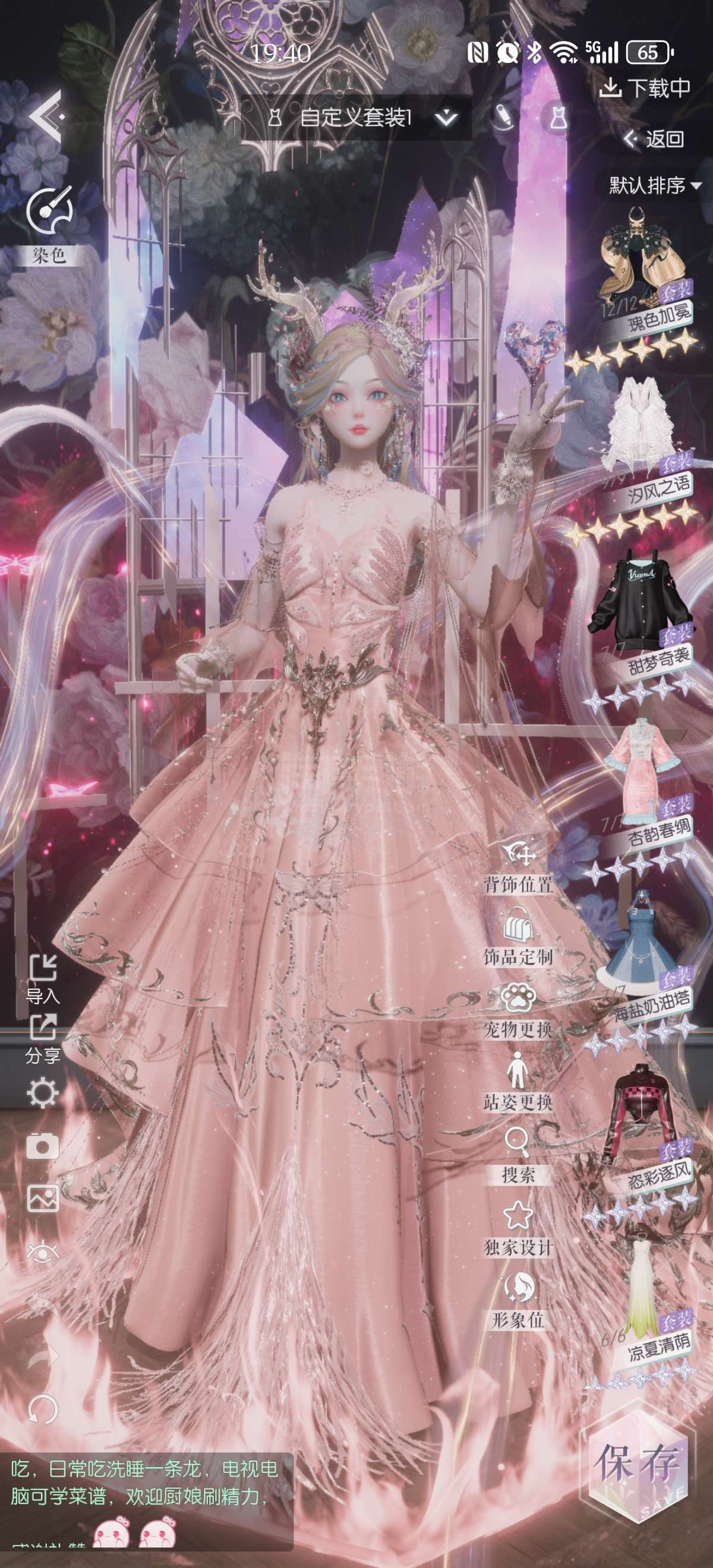Choose the 甜梦奇袭 outfit
713x1568 pixels.
642,630
